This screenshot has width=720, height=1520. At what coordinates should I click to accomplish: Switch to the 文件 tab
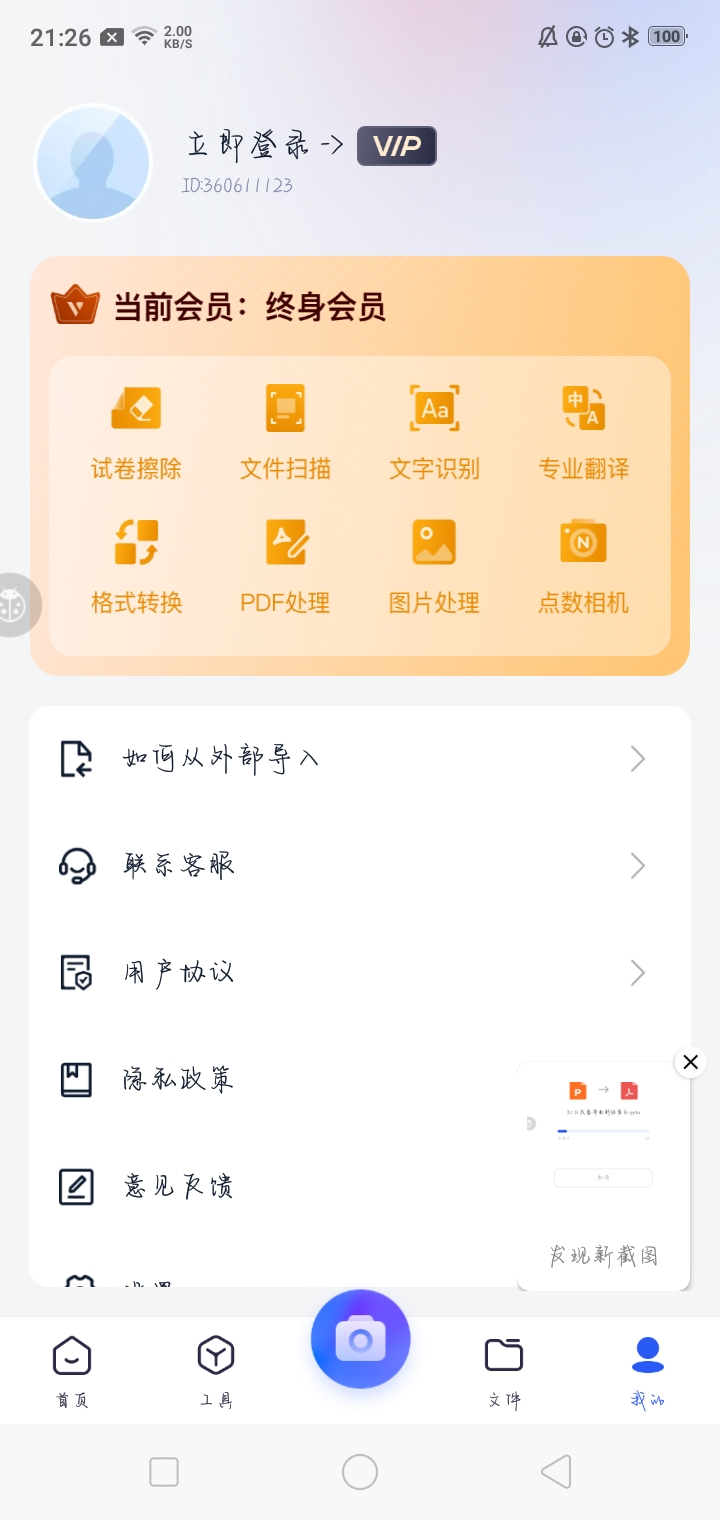point(504,1371)
